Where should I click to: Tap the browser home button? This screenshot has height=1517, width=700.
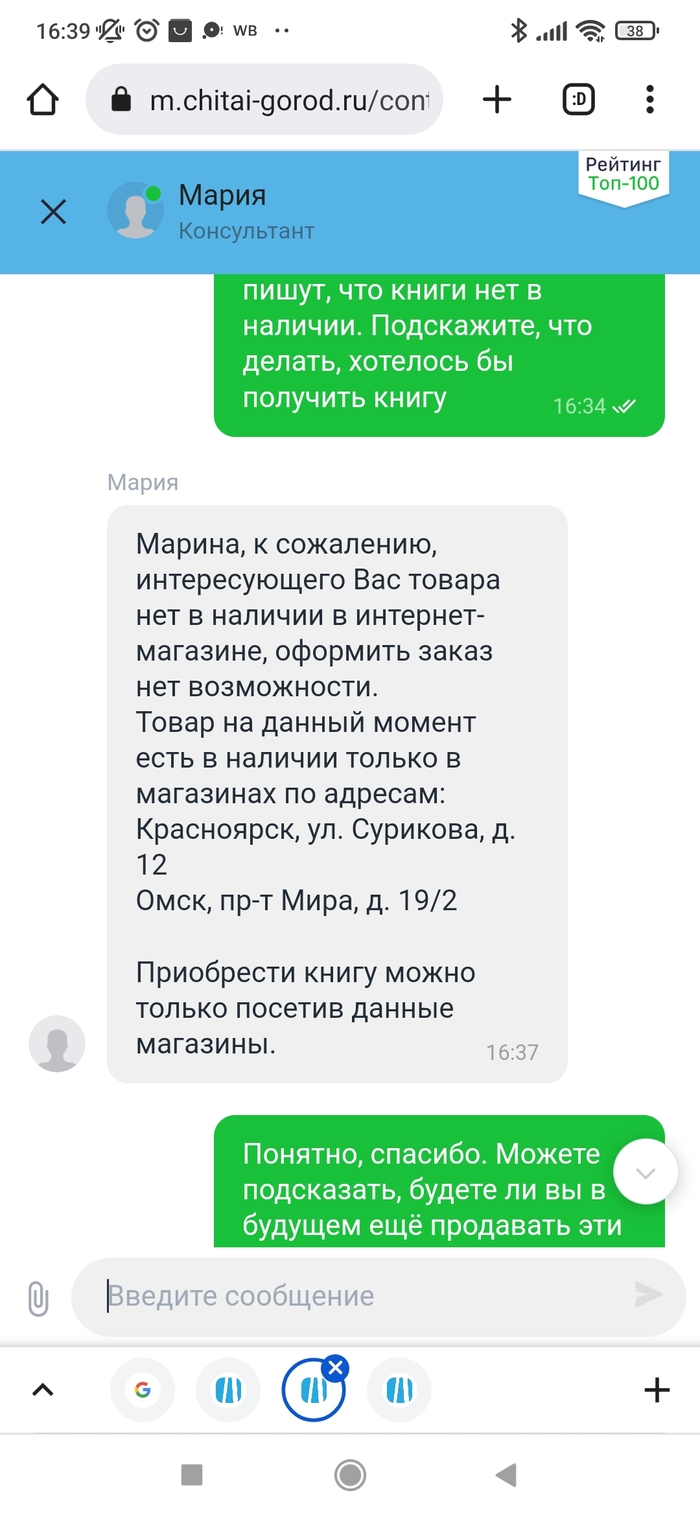click(x=42, y=99)
